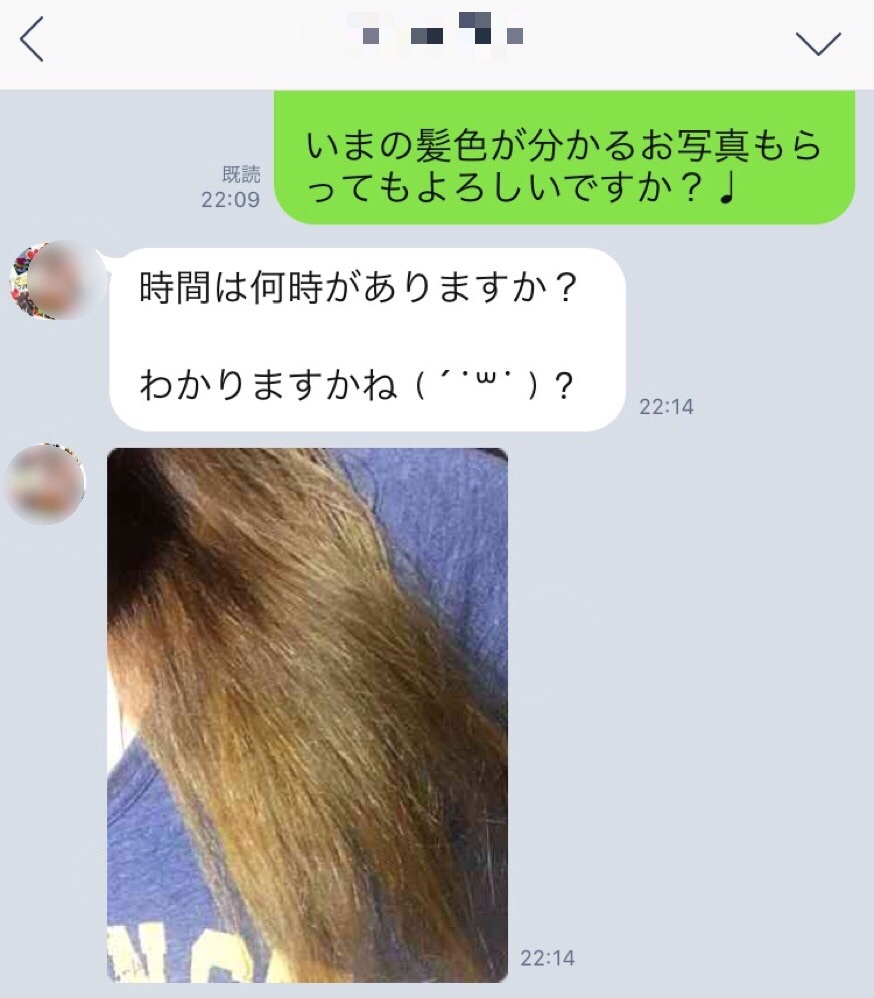
Task: Go back to the chat list
Action: [x=32, y=42]
